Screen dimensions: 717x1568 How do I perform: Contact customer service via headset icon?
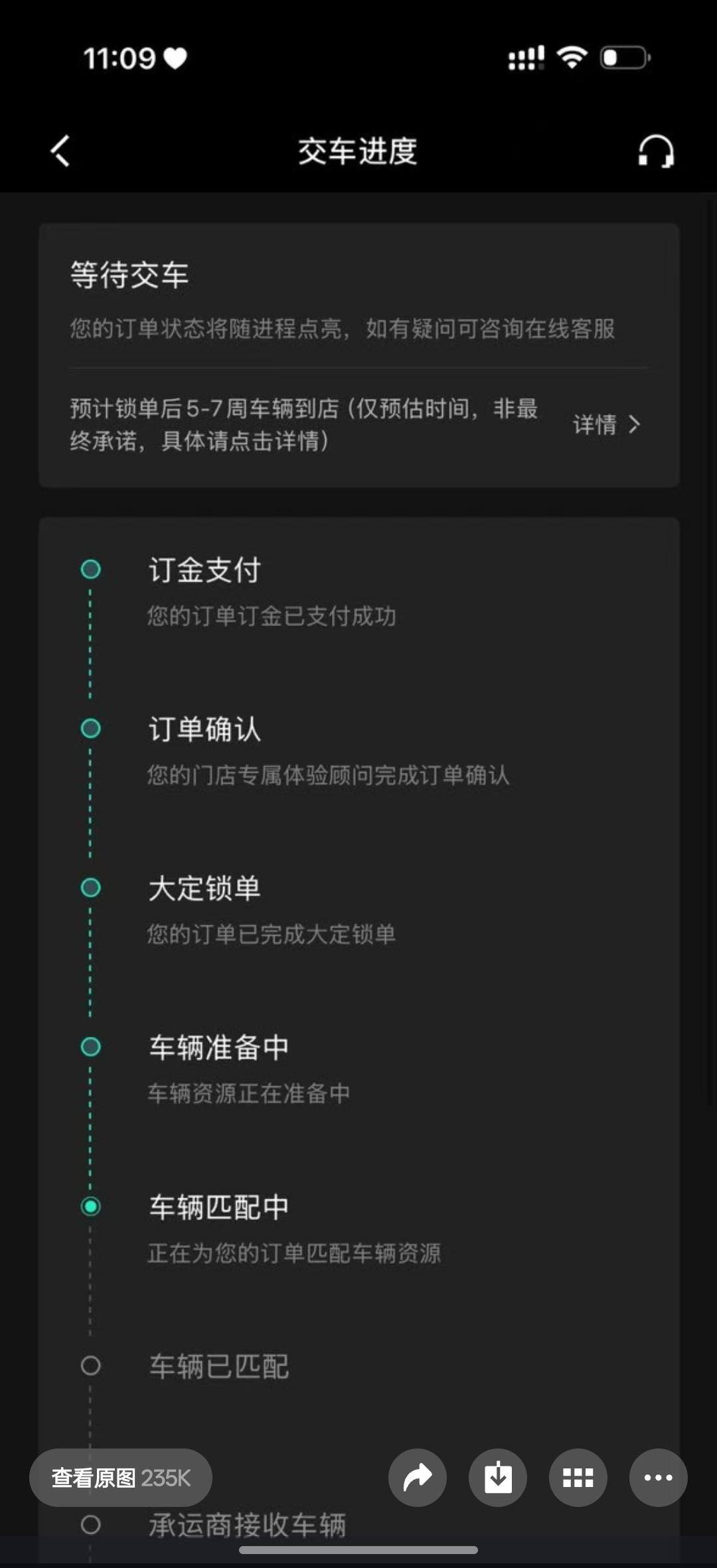[x=656, y=151]
